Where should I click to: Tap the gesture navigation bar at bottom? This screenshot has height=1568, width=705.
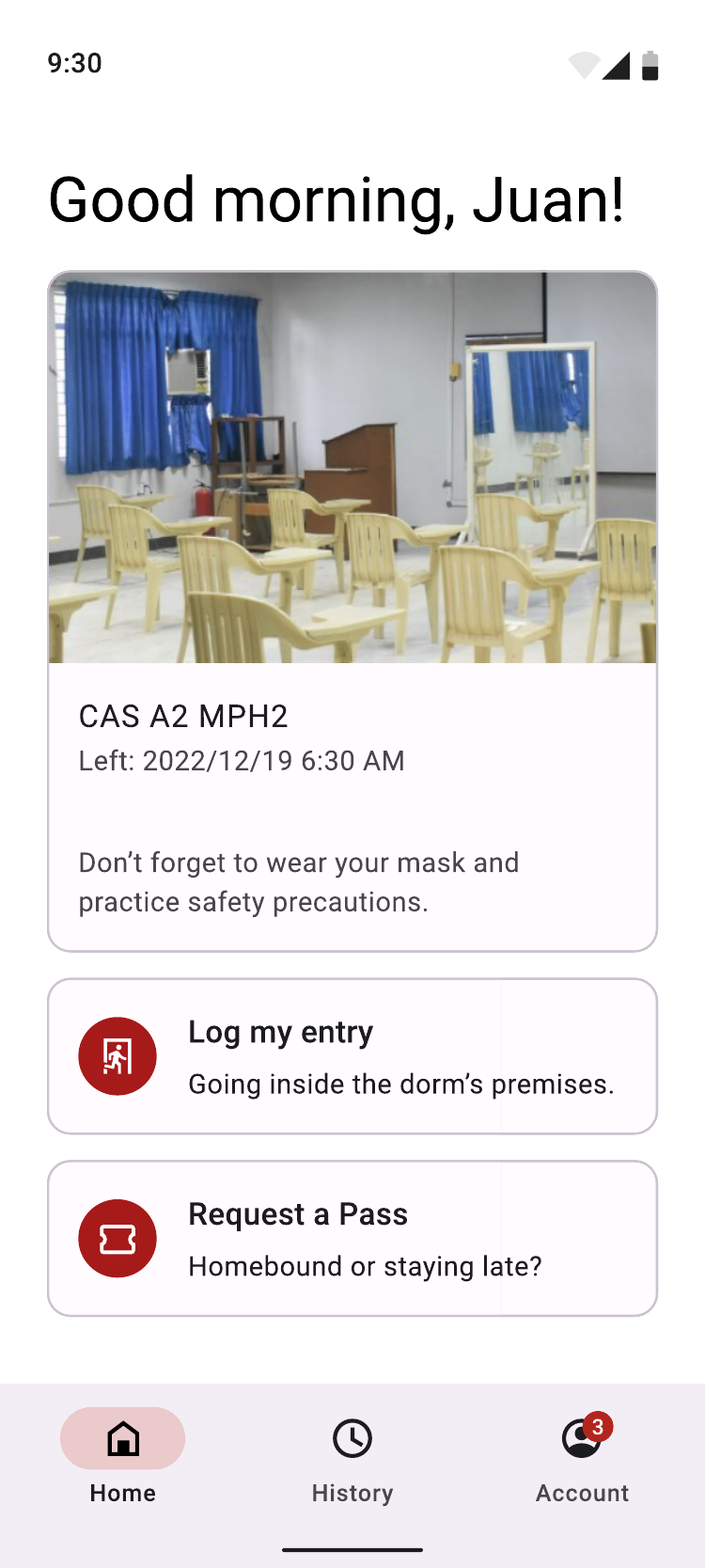[352, 1547]
